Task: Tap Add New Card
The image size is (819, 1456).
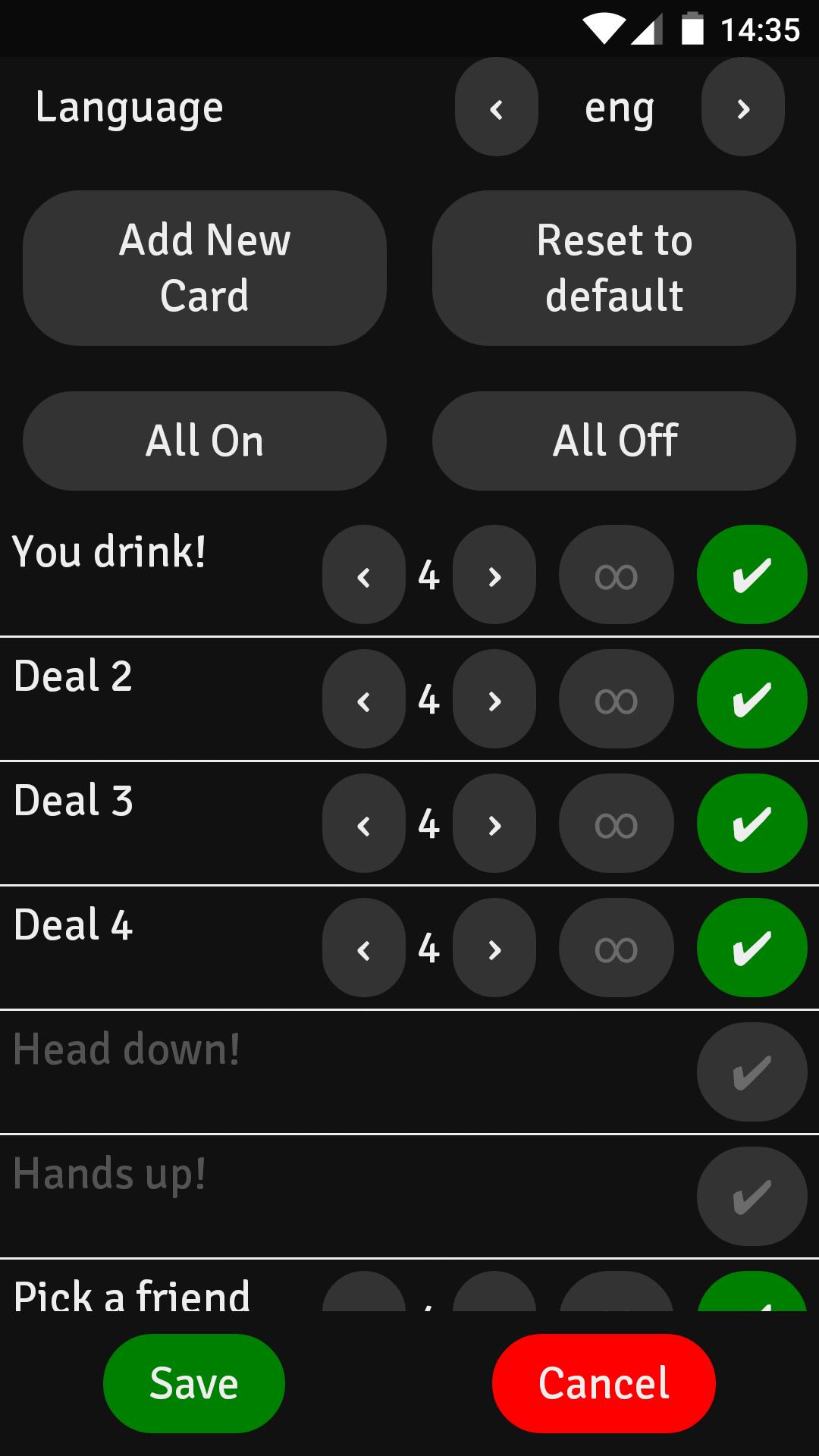Action: coord(205,267)
